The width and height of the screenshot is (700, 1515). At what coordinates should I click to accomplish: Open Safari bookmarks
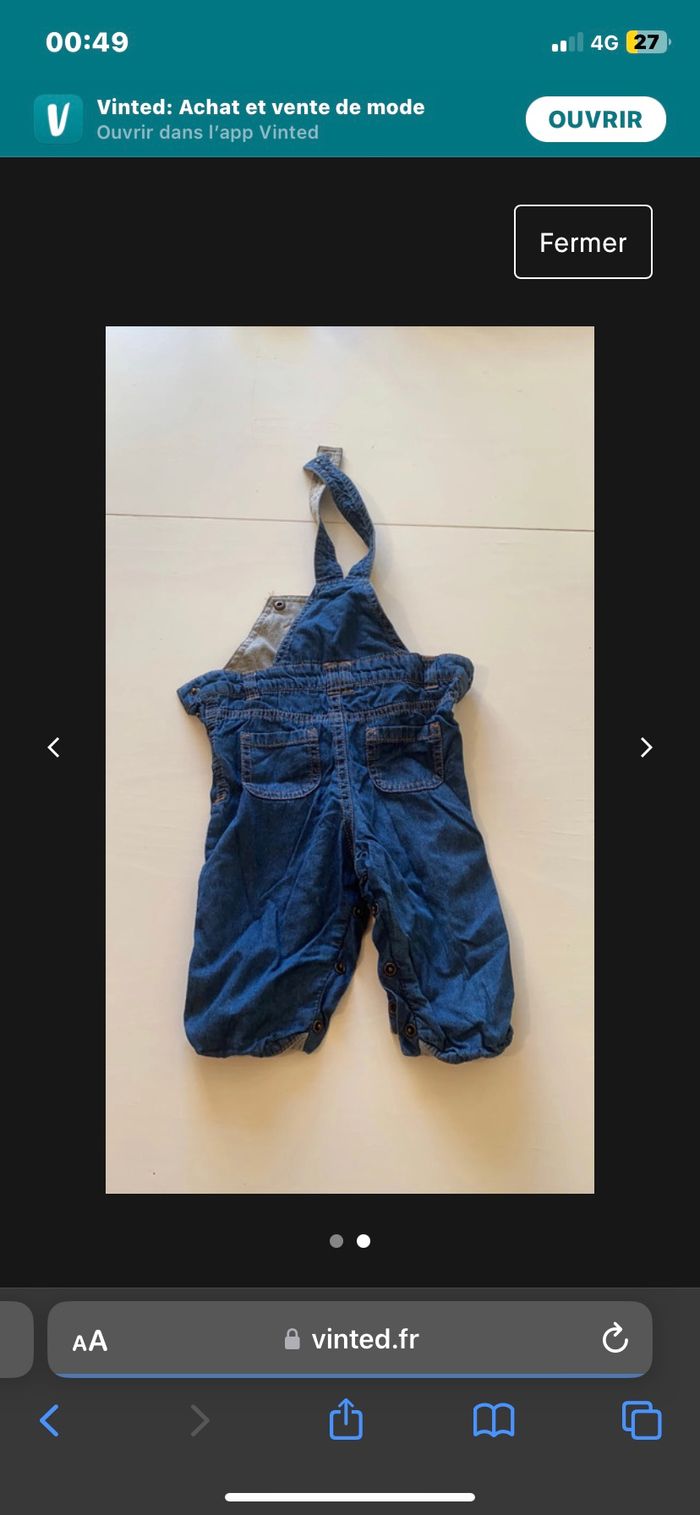coord(493,1420)
